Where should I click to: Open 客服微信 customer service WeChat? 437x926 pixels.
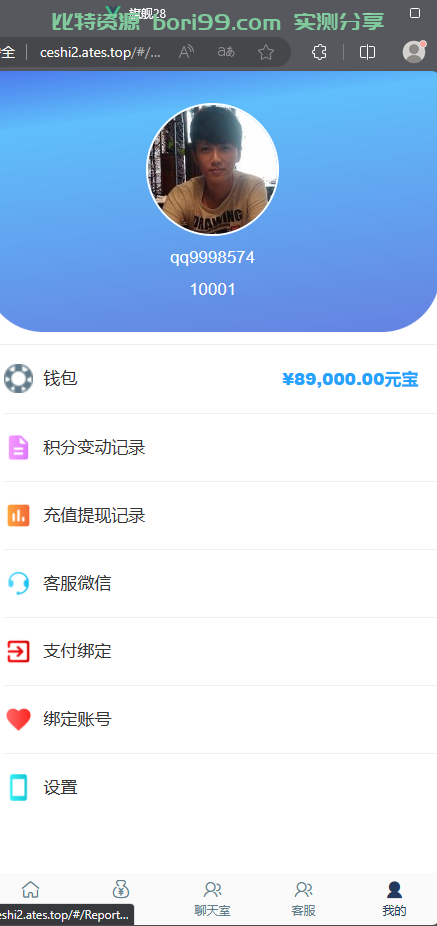(x=218, y=583)
